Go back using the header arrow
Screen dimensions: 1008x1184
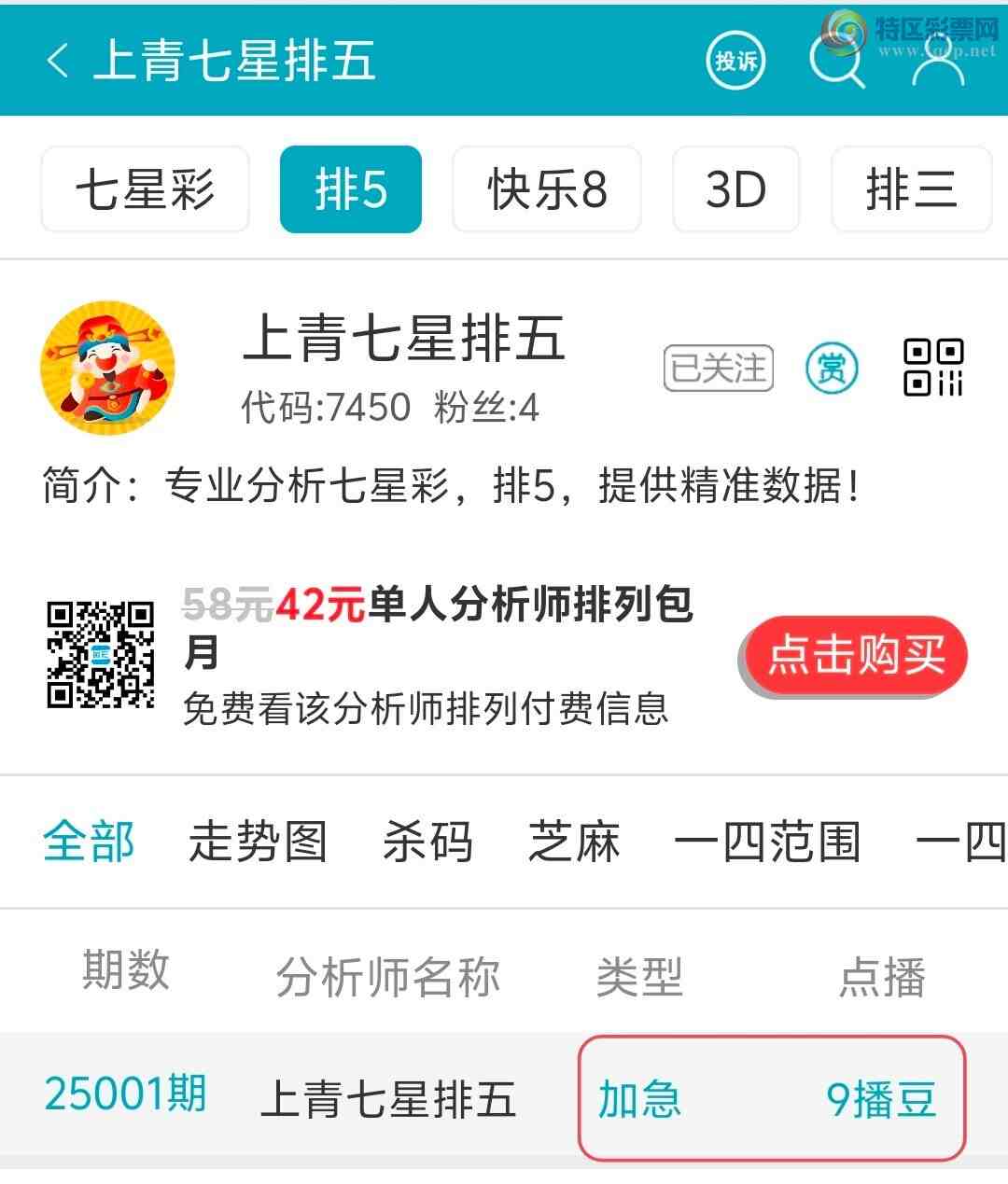click(58, 62)
